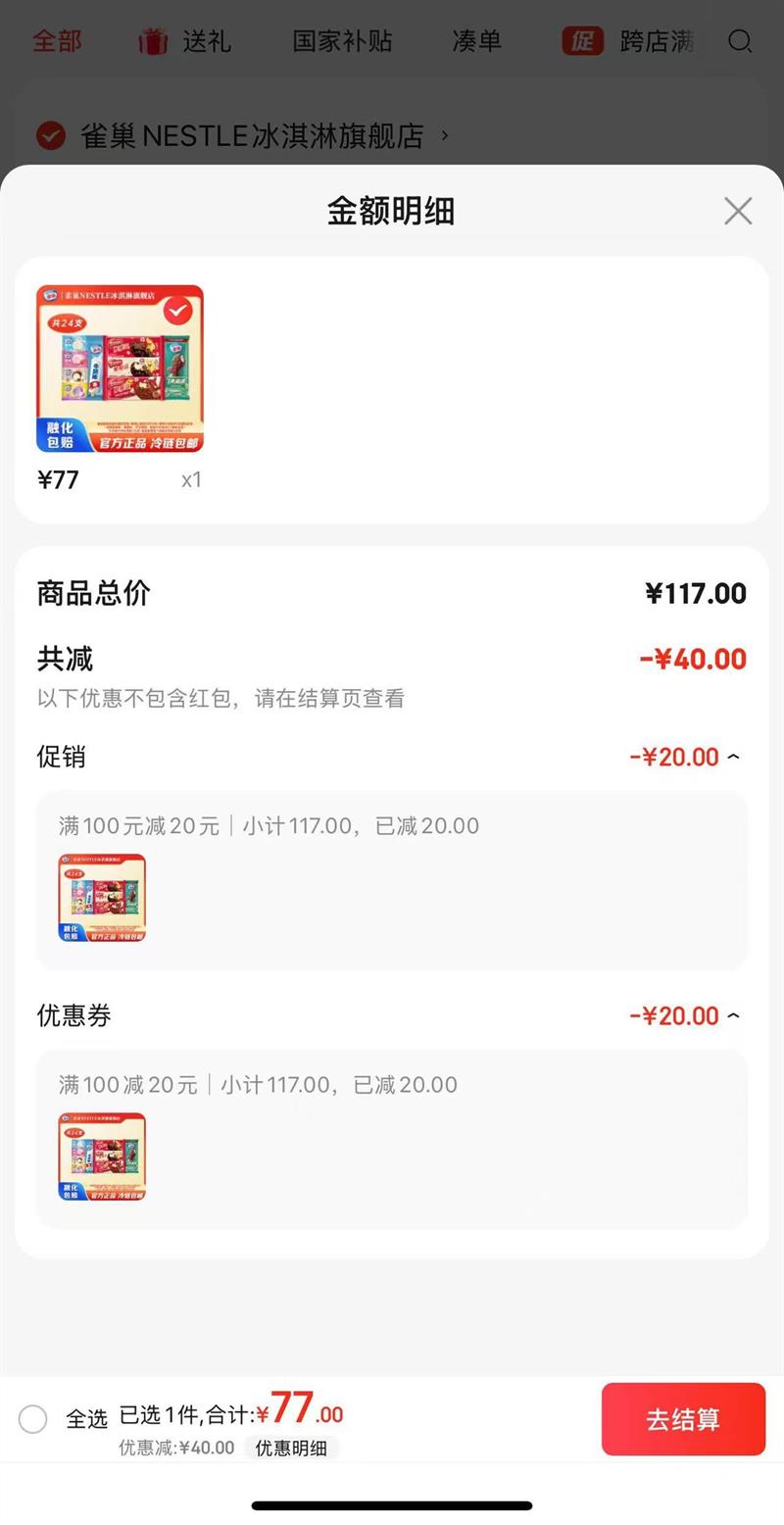784x1525 pixels.
Task: Toggle the 全选 select-all circle
Action: tap(32, 1418)
